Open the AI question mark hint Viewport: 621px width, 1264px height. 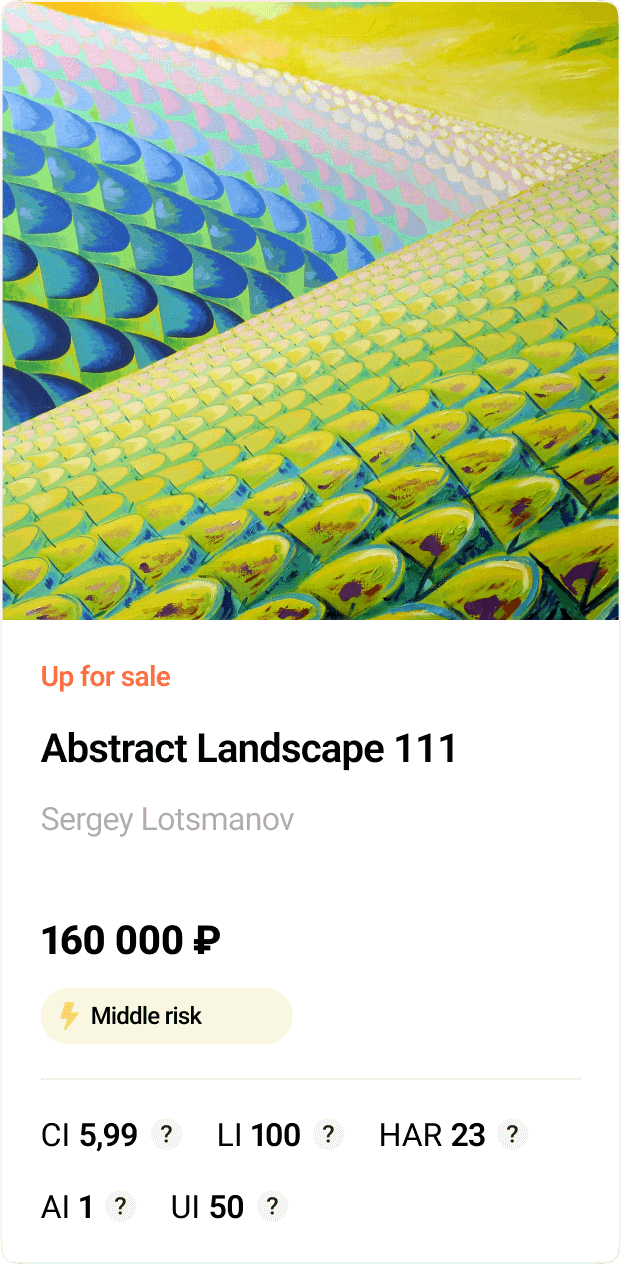click(120, 1207)
